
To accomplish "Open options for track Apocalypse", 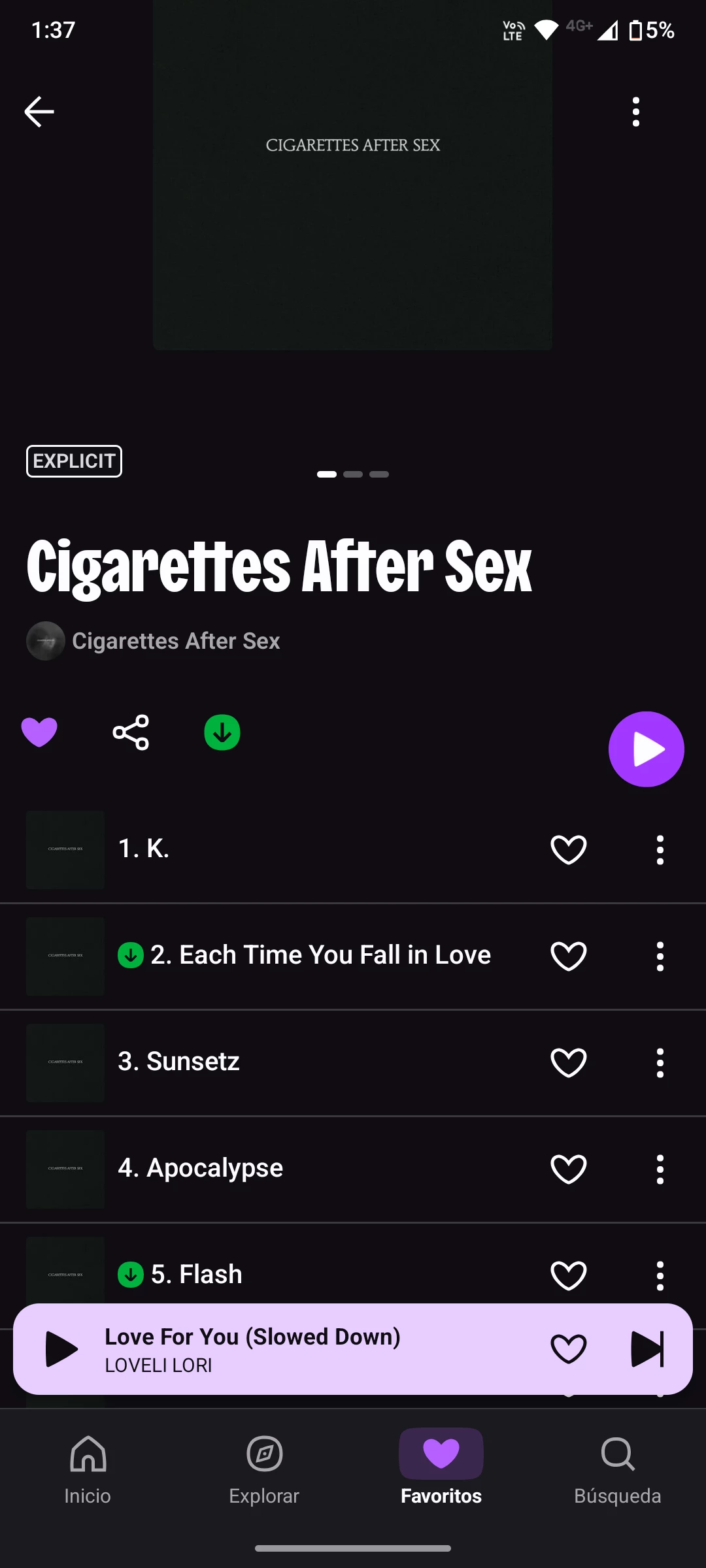I will pos(660,1169).
